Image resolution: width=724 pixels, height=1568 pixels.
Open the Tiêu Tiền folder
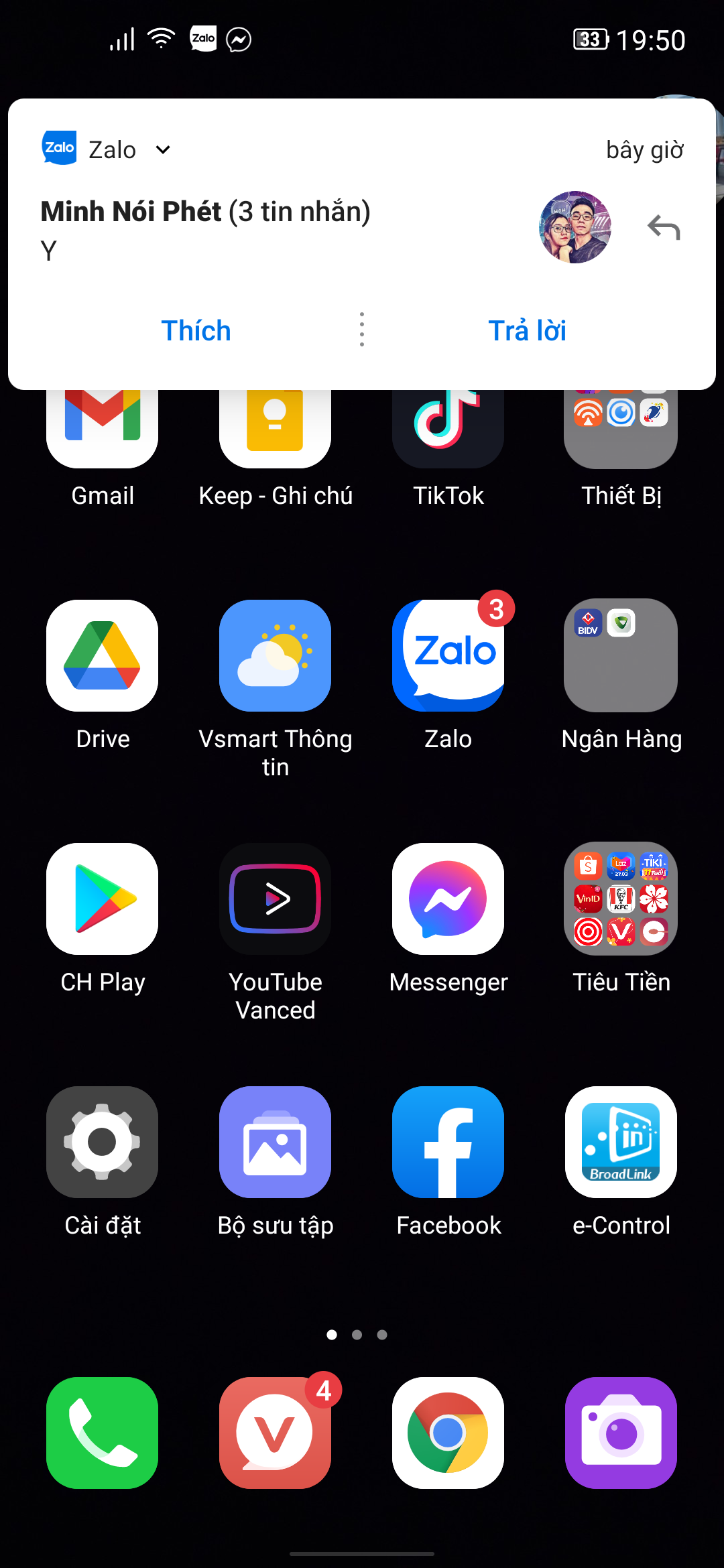(621, 899)
